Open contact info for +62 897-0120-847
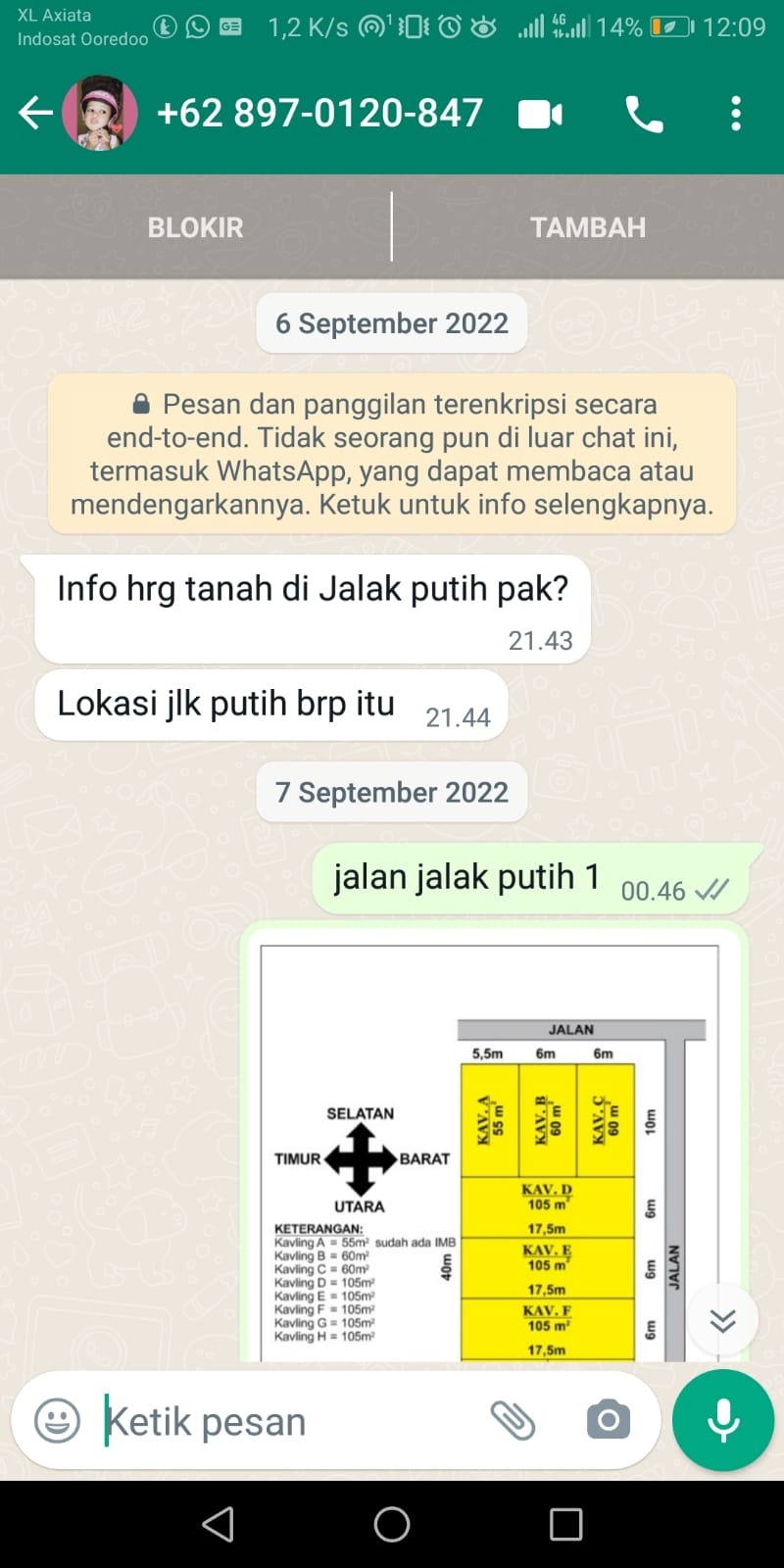Image resolution: width=784 pixels, height=1568 pixels. (319, 114)
